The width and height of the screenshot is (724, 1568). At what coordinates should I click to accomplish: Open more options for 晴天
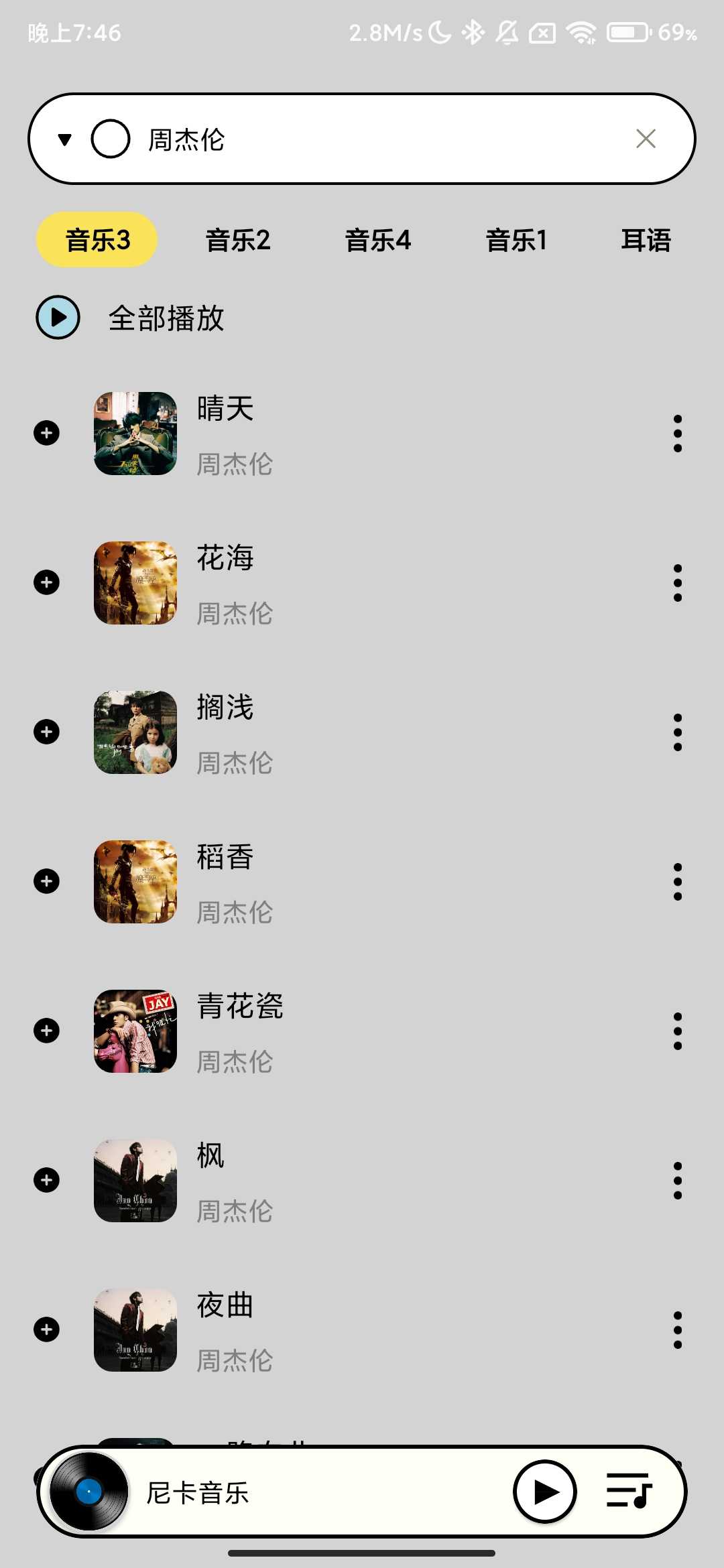click(678, 434)
